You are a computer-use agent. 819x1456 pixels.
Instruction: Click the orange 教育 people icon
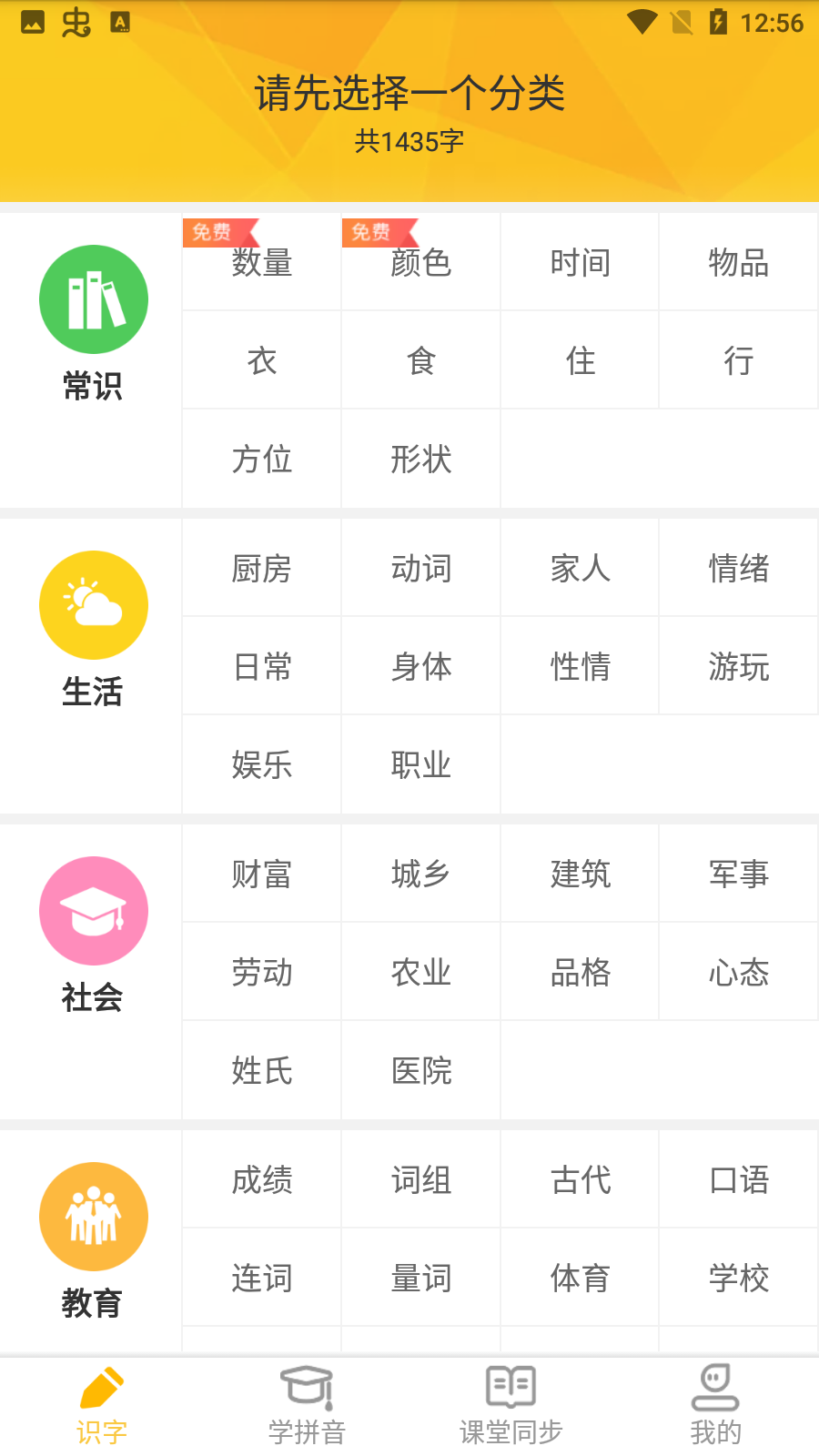94,1216
